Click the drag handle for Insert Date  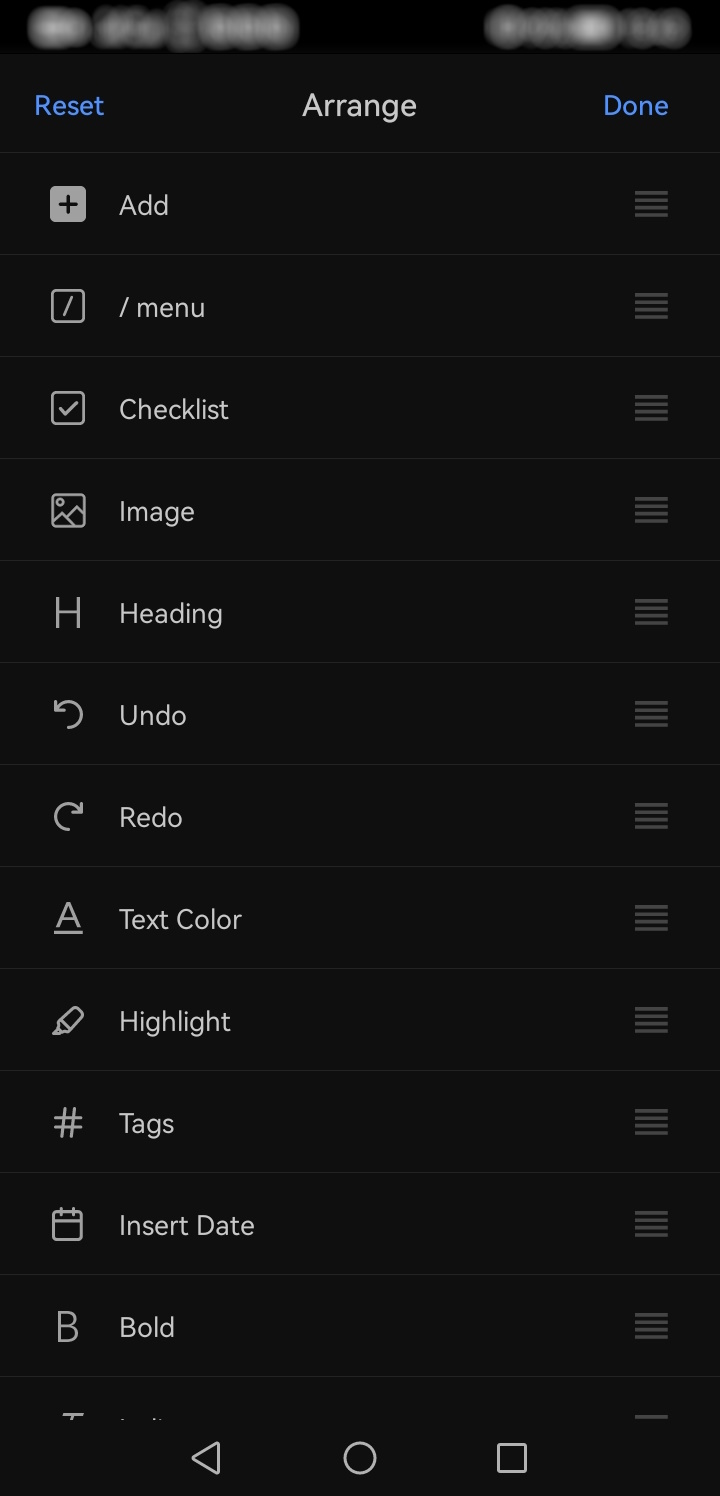650,1224
